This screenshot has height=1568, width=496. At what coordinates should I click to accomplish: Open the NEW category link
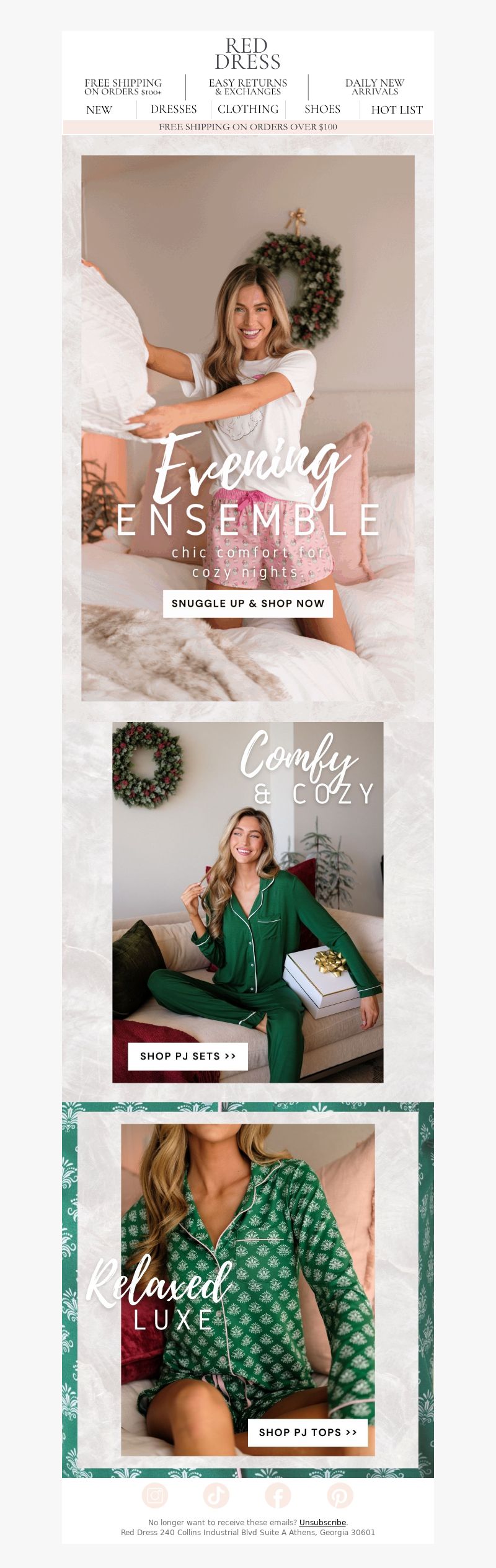[99, 110]
